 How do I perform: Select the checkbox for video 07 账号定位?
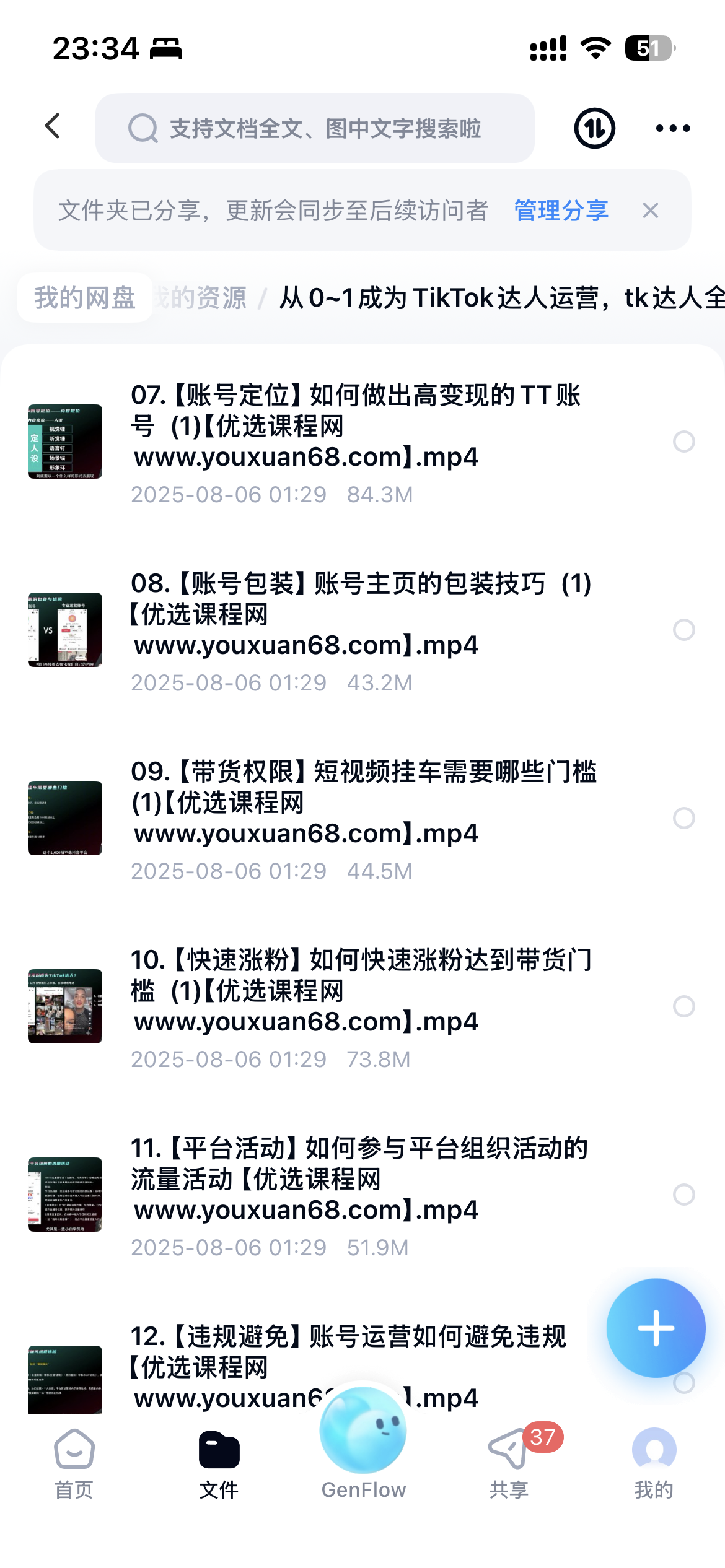click(684, 442)
